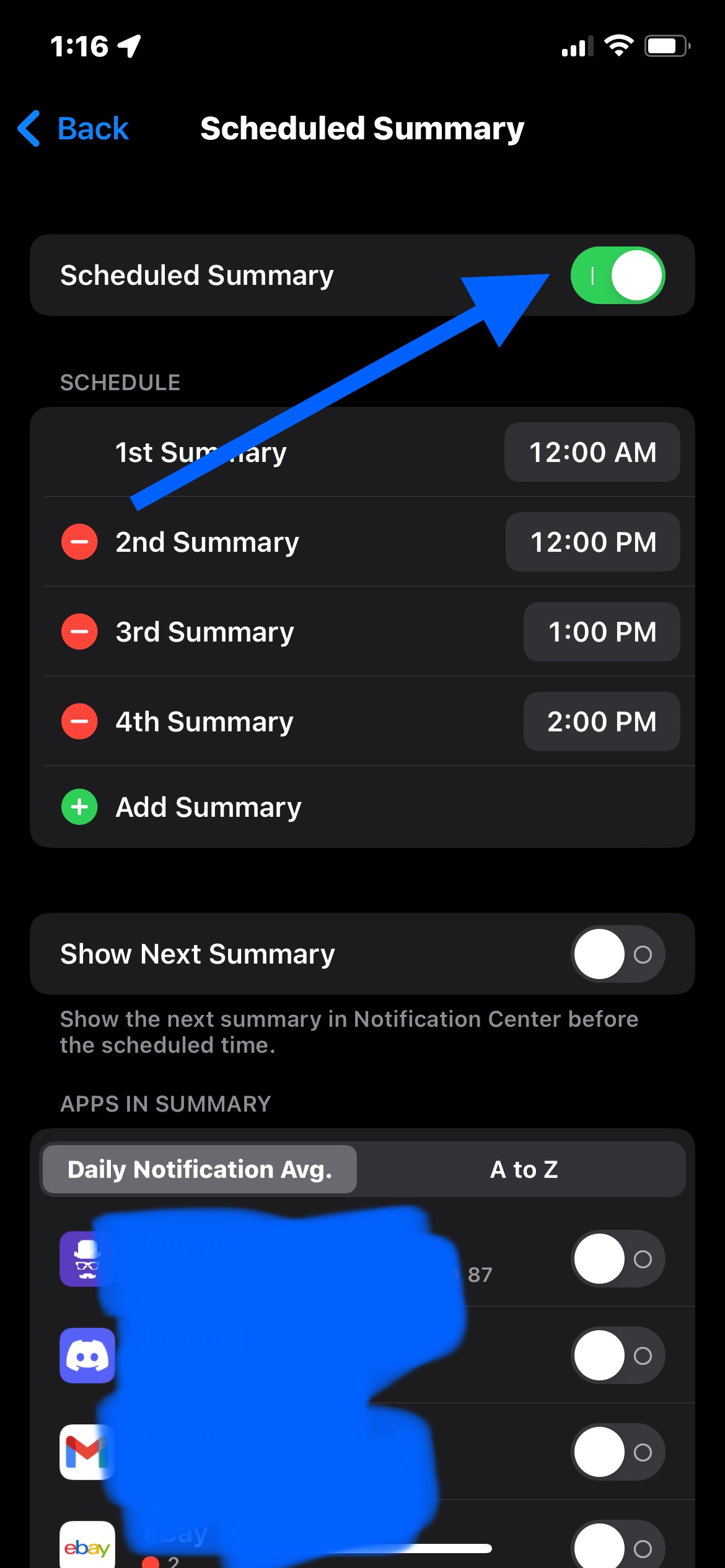Edit the 2nd Summary 12:00 PM time

pos(592,542)
